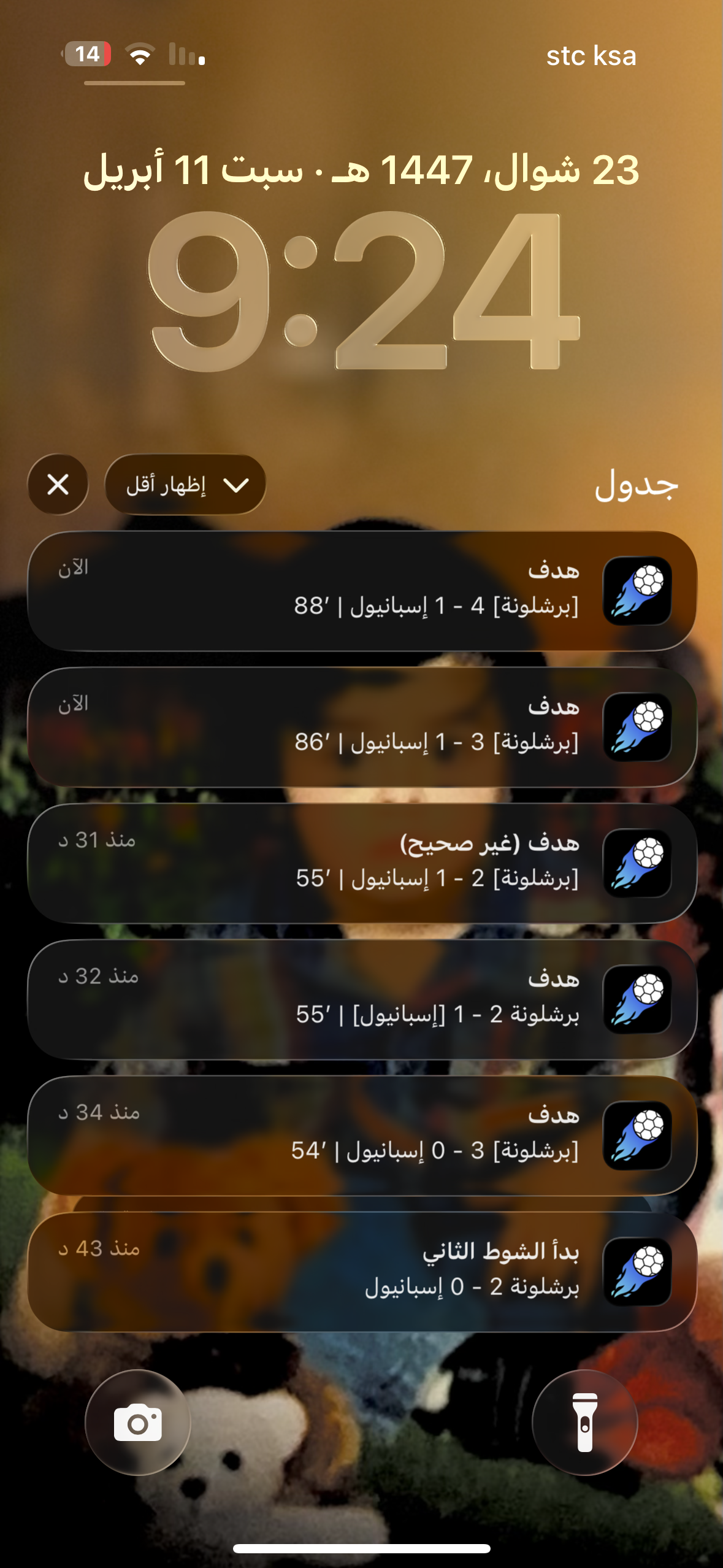
Task: Clear the notification group with the X button
Action: pyautogui.click(x=58, y=485)
